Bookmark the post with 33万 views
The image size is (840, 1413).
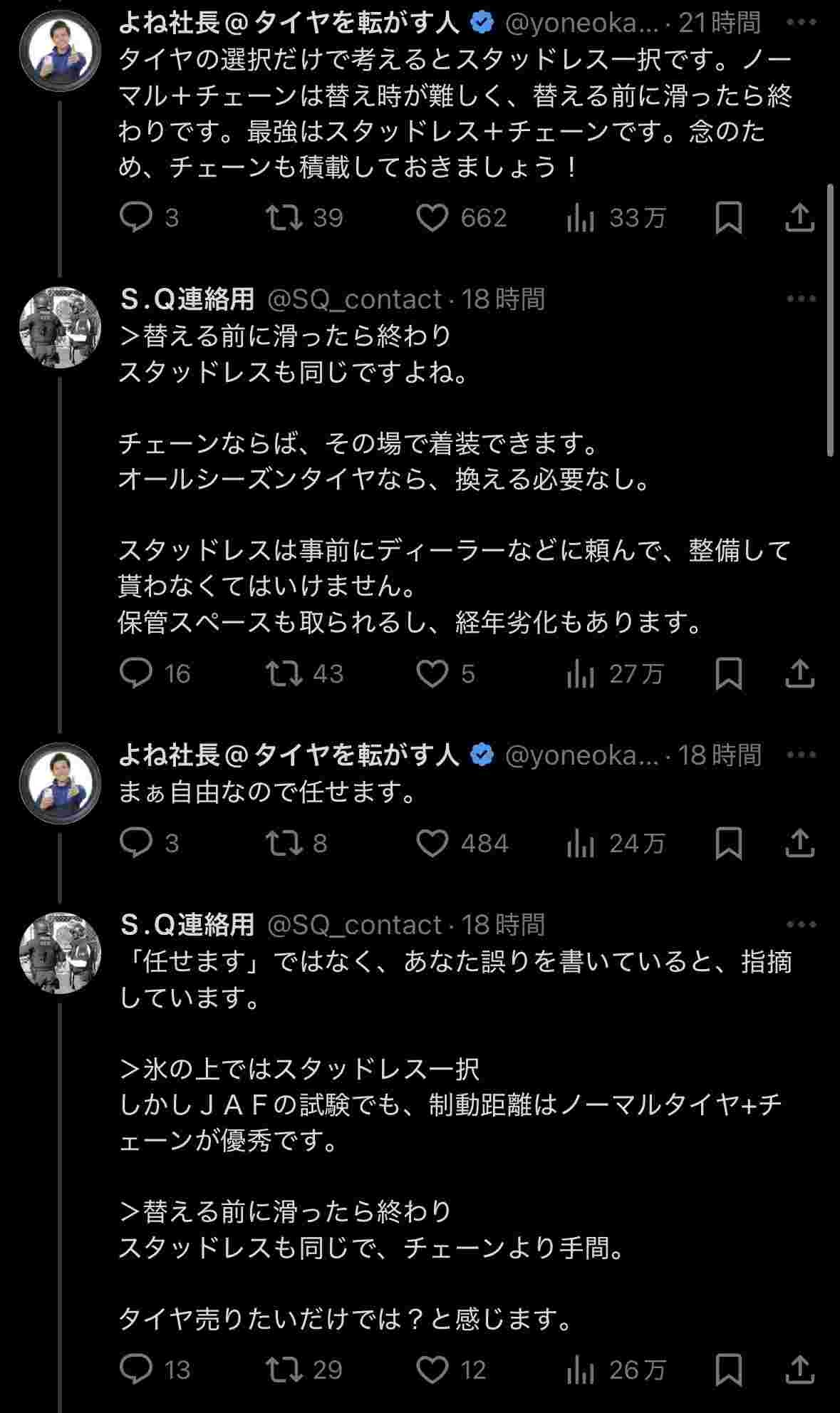[x=728, y=217]
